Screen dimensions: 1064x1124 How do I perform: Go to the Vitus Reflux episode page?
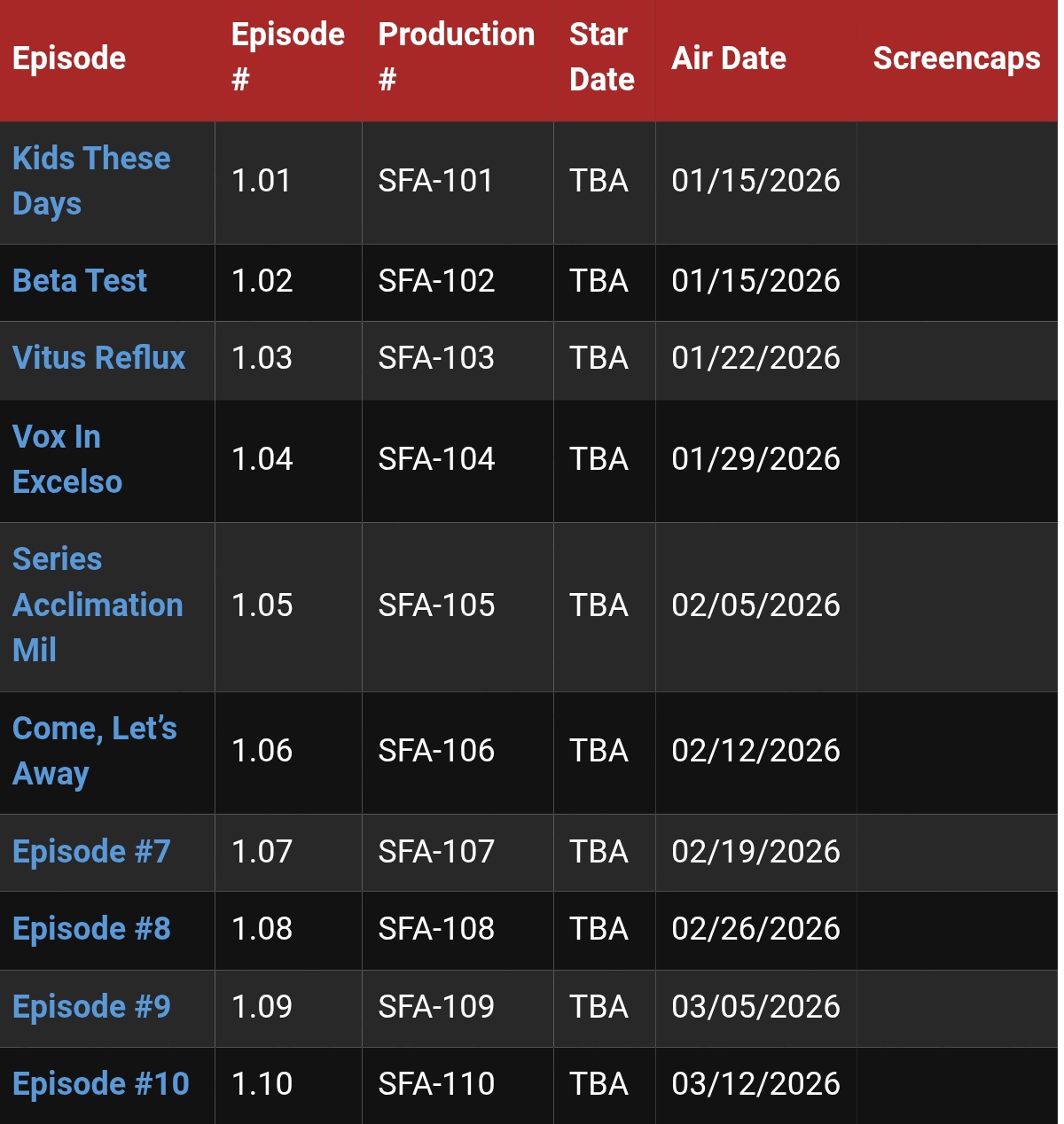tap(99, 358)
